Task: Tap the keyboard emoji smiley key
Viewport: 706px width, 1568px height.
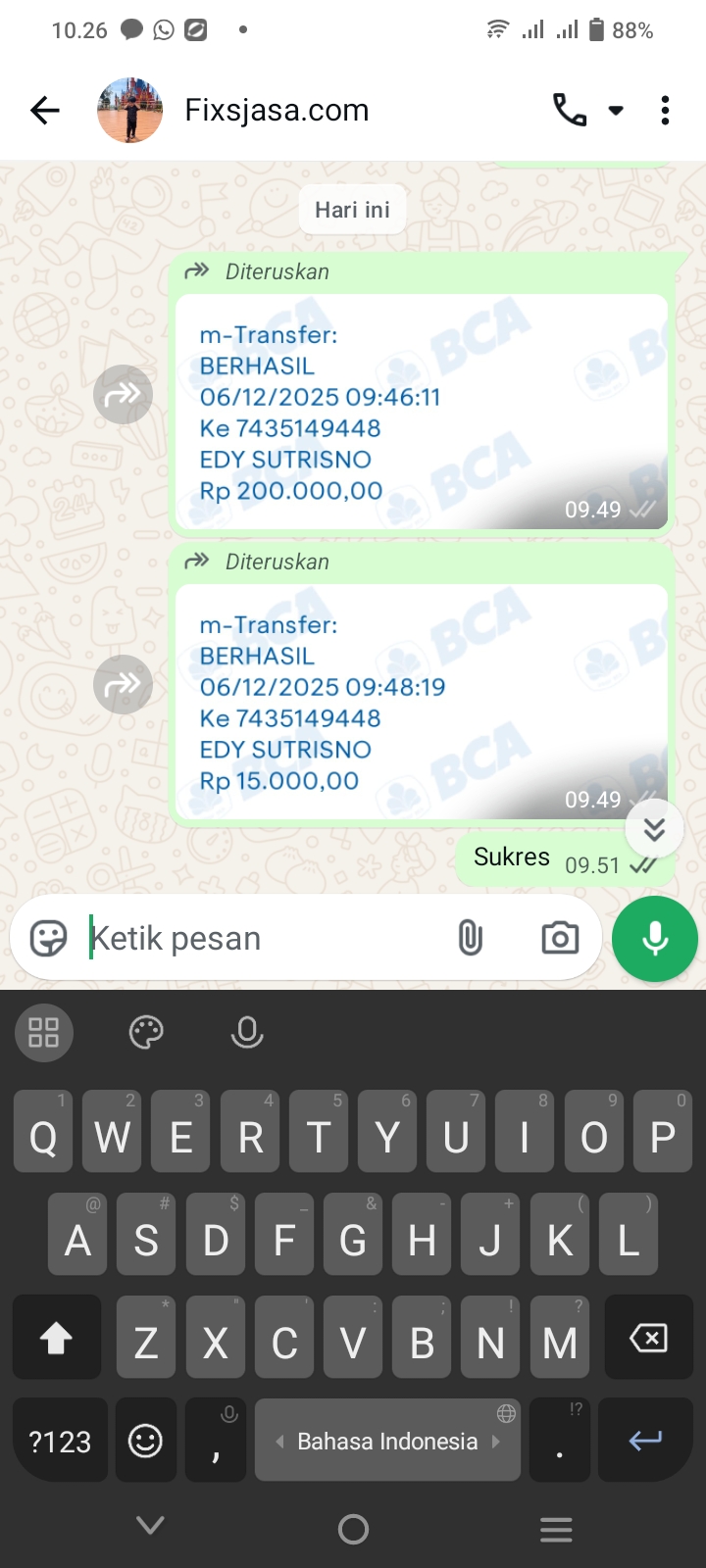Action: [146, 1441]
